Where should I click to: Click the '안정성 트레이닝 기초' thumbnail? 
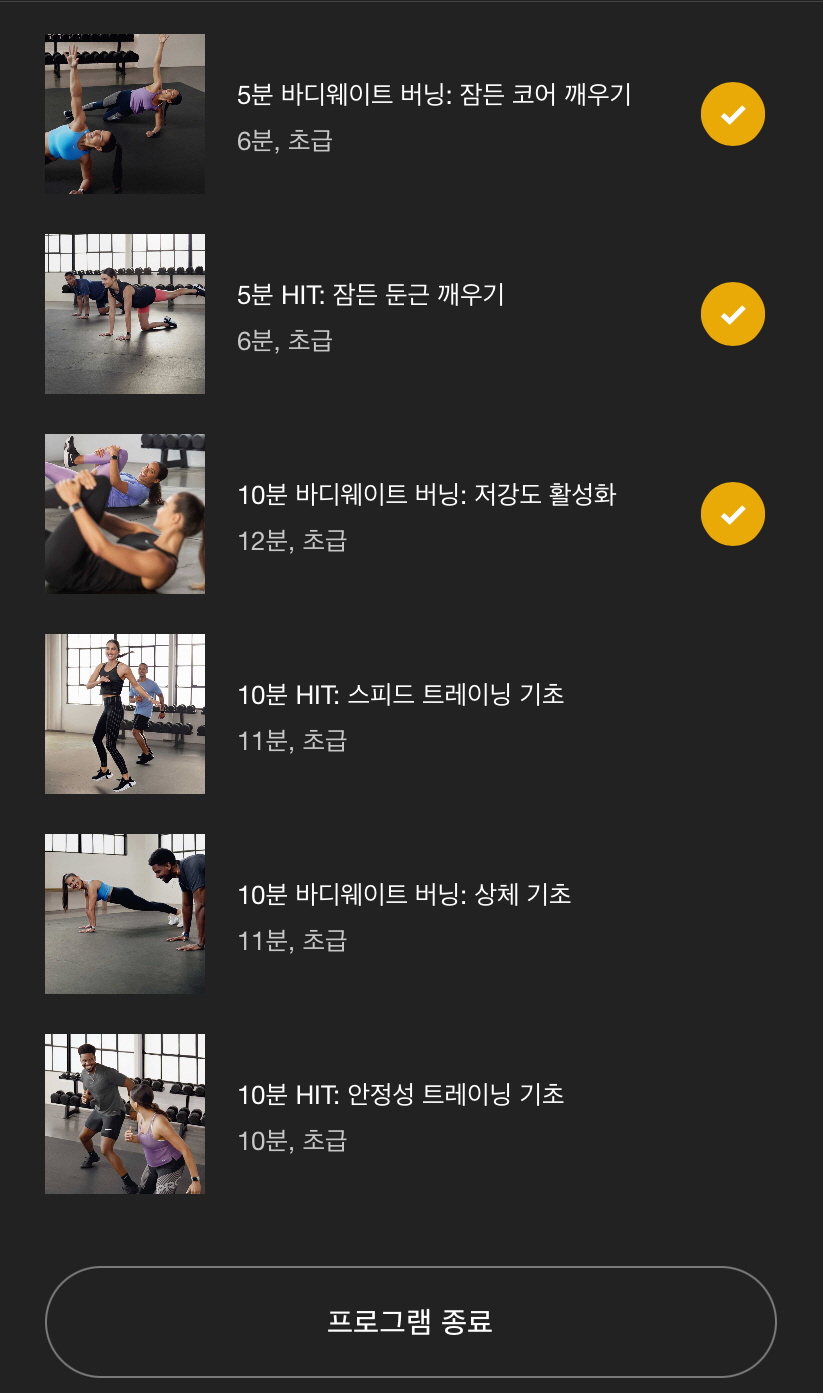pyautogui.click(x=124, y=1113)
